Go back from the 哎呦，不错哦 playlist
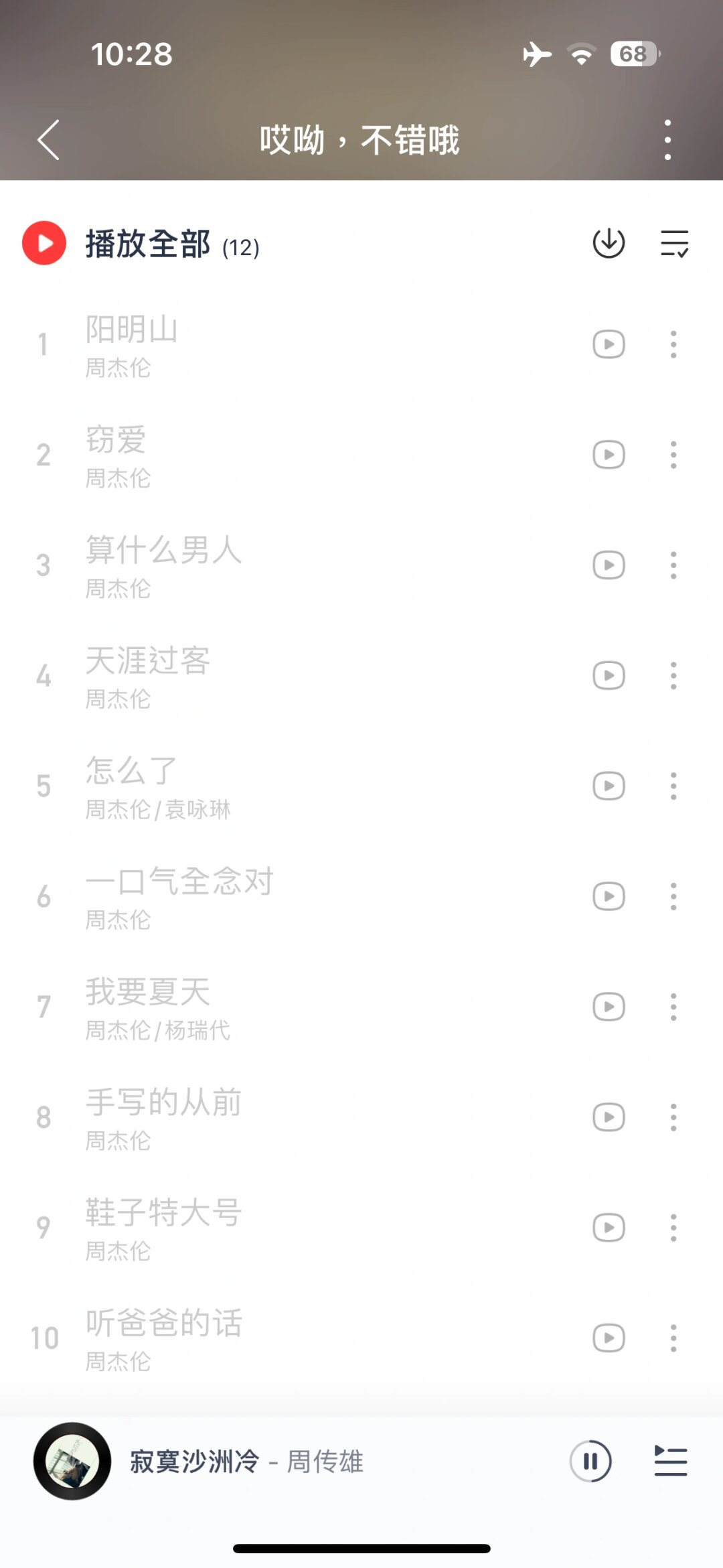The height and width of the screenshot is (1568, 723). pyautogui.click(x=48, y=140)
